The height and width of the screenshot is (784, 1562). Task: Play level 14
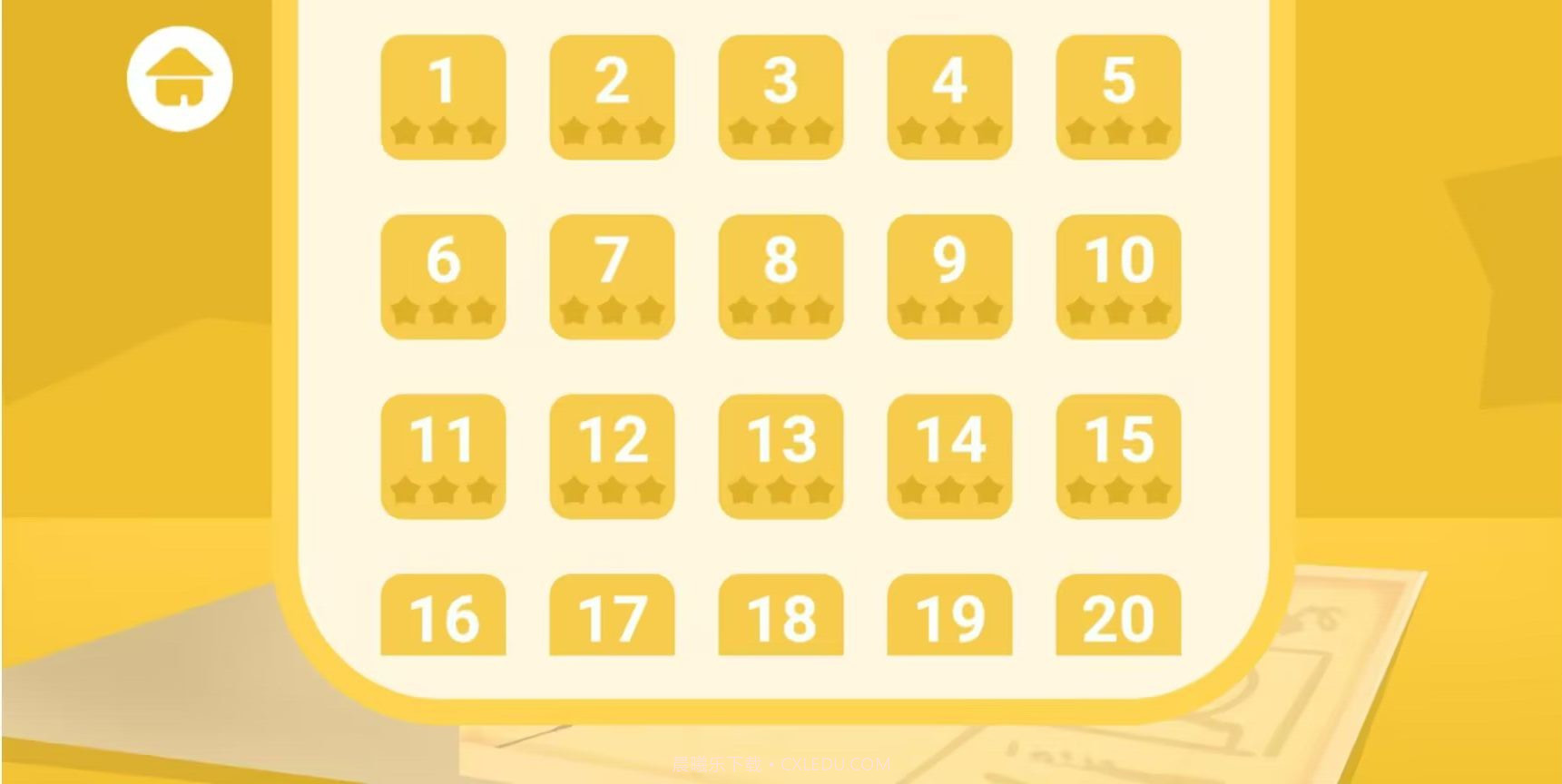click(949, 456)
